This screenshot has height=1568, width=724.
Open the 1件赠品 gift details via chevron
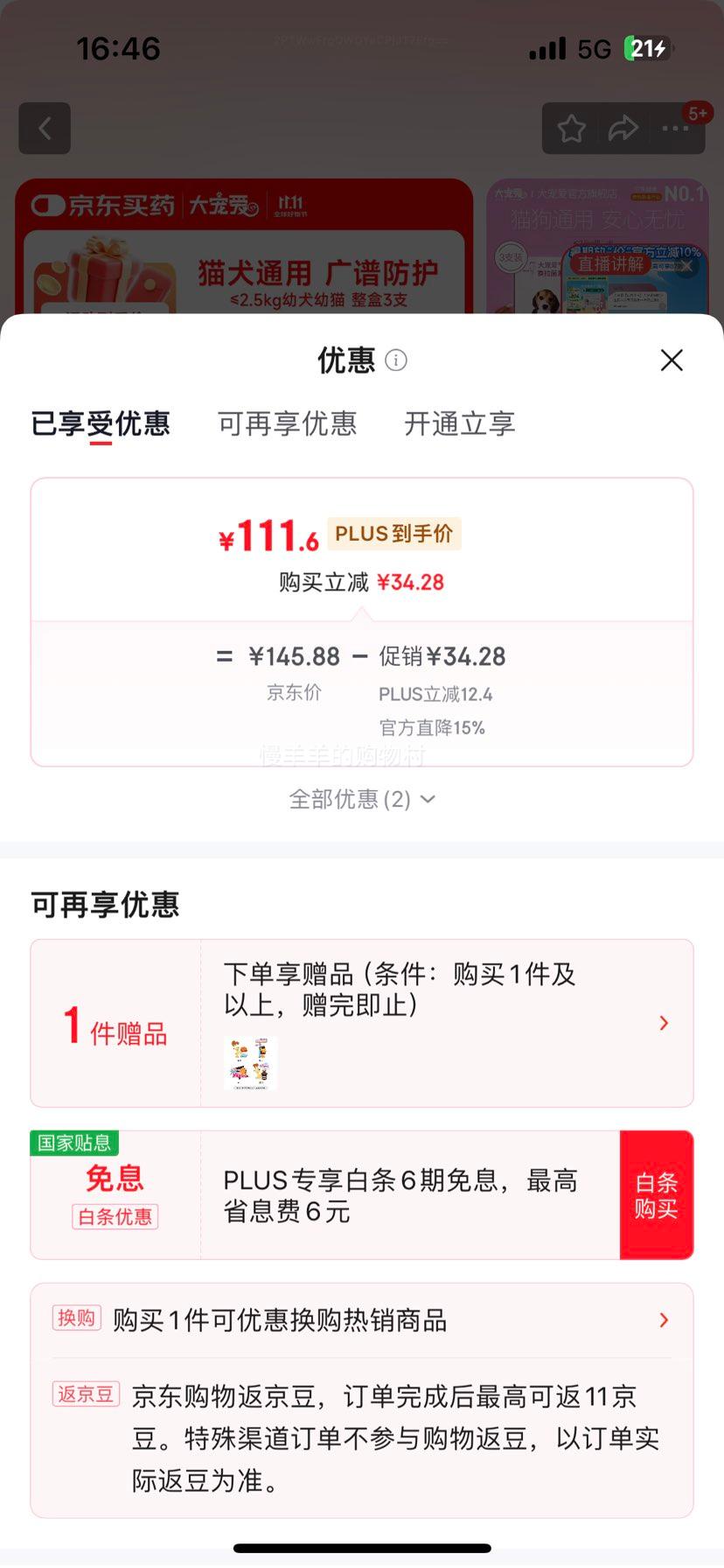pyautogui.click(x=663, y=1022)
